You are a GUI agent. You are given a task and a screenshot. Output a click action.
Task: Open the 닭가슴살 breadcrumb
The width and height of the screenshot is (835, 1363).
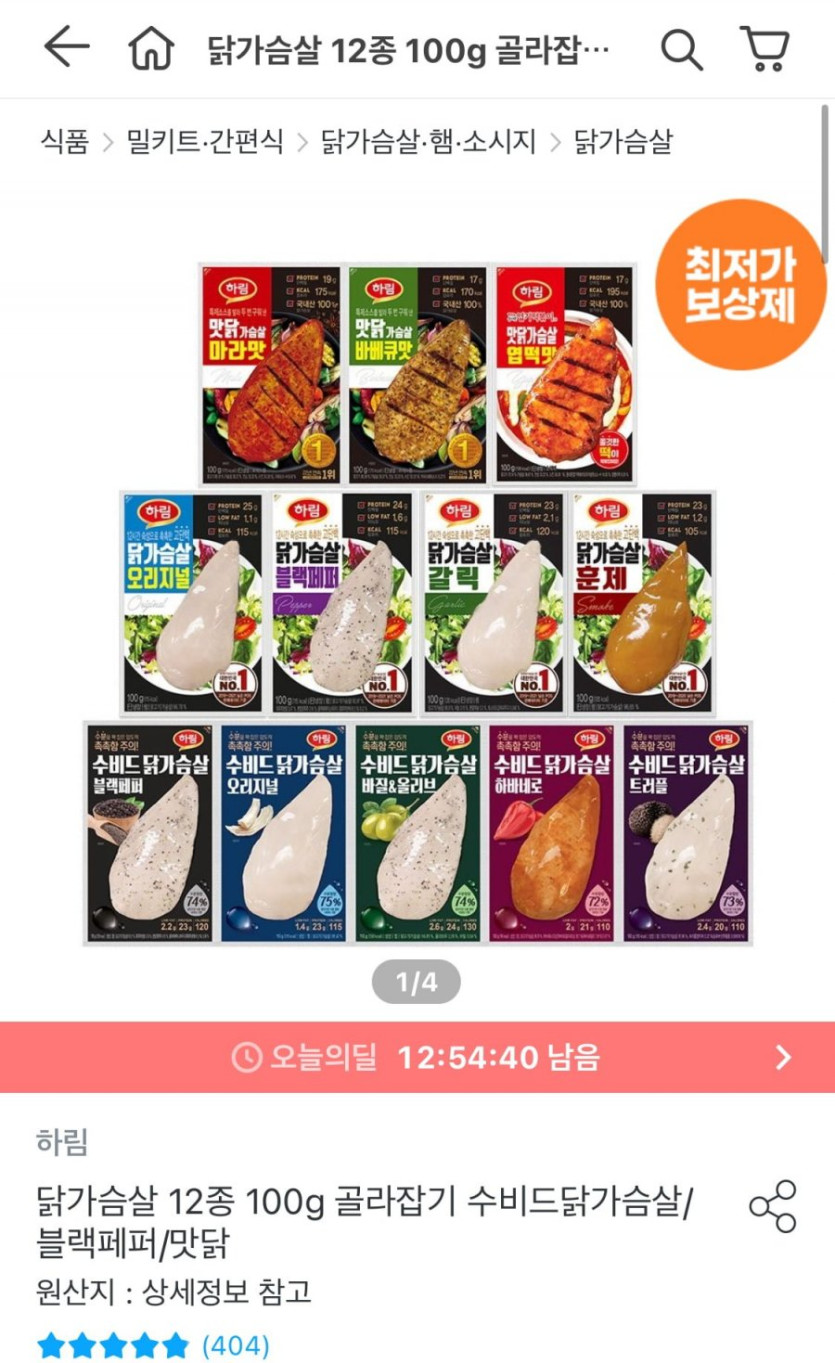(x=622, y=142)
